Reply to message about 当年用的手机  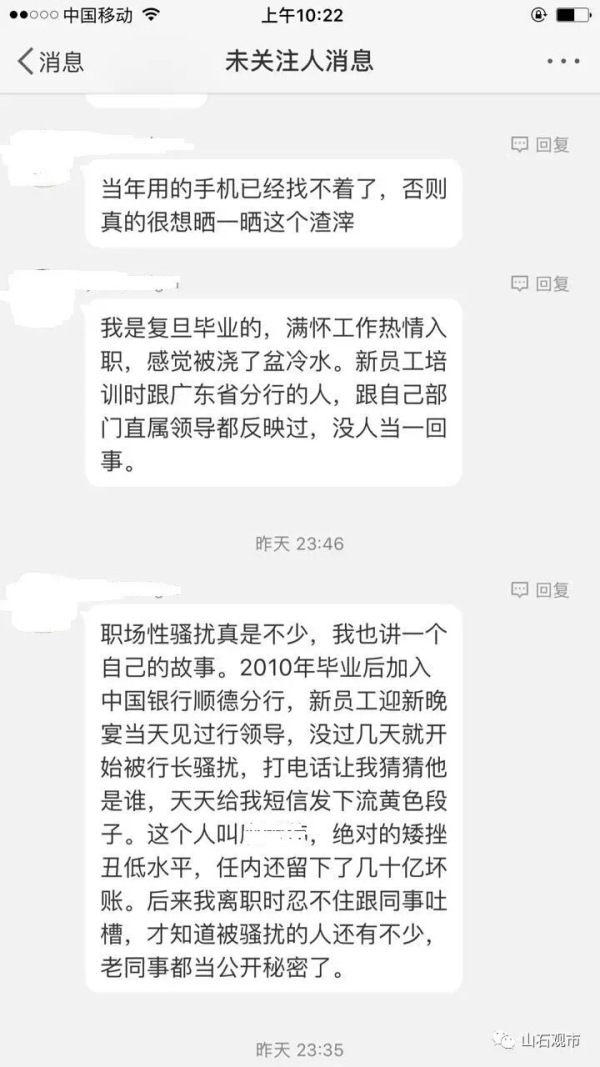pos(541,144)
